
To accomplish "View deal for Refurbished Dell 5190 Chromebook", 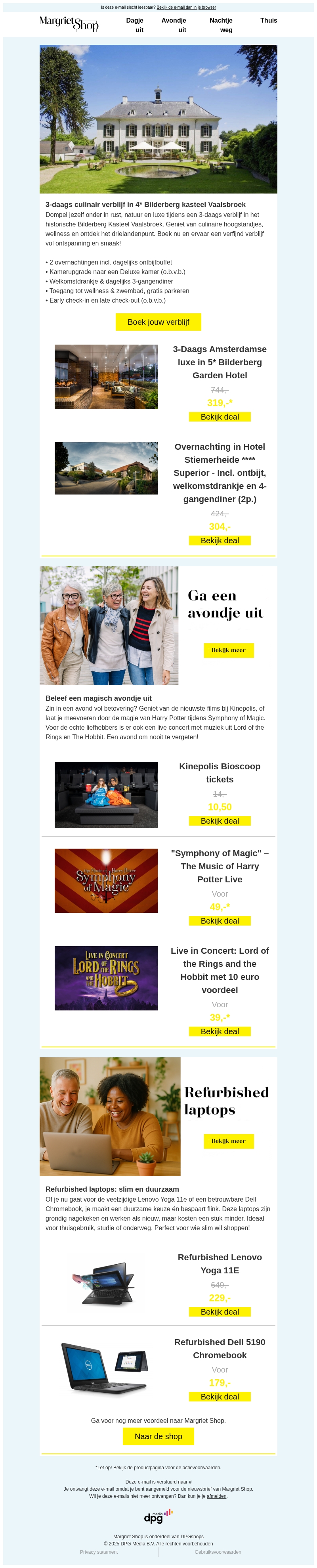I will click(x=220, y=1397).
